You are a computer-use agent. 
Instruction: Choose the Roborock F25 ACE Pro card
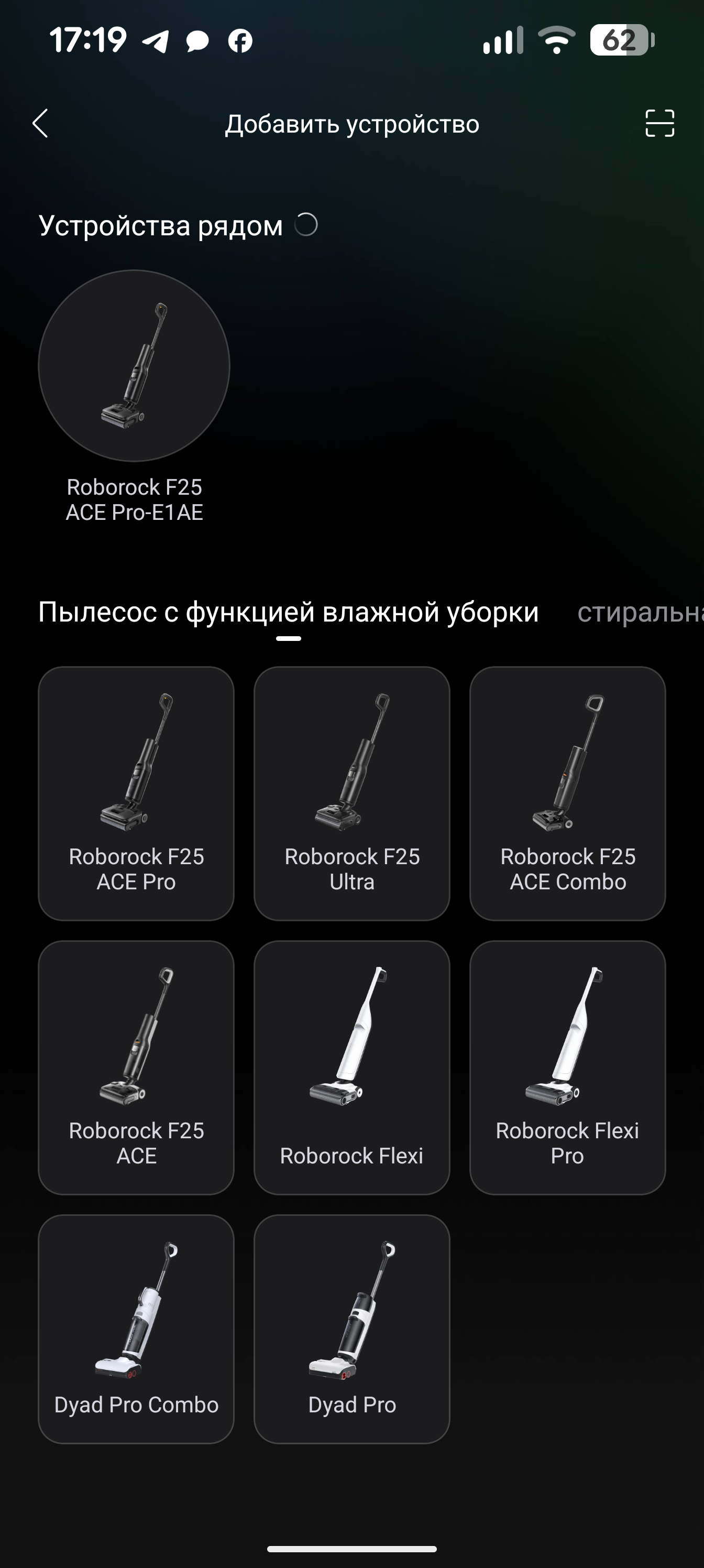tap(136, 792)
